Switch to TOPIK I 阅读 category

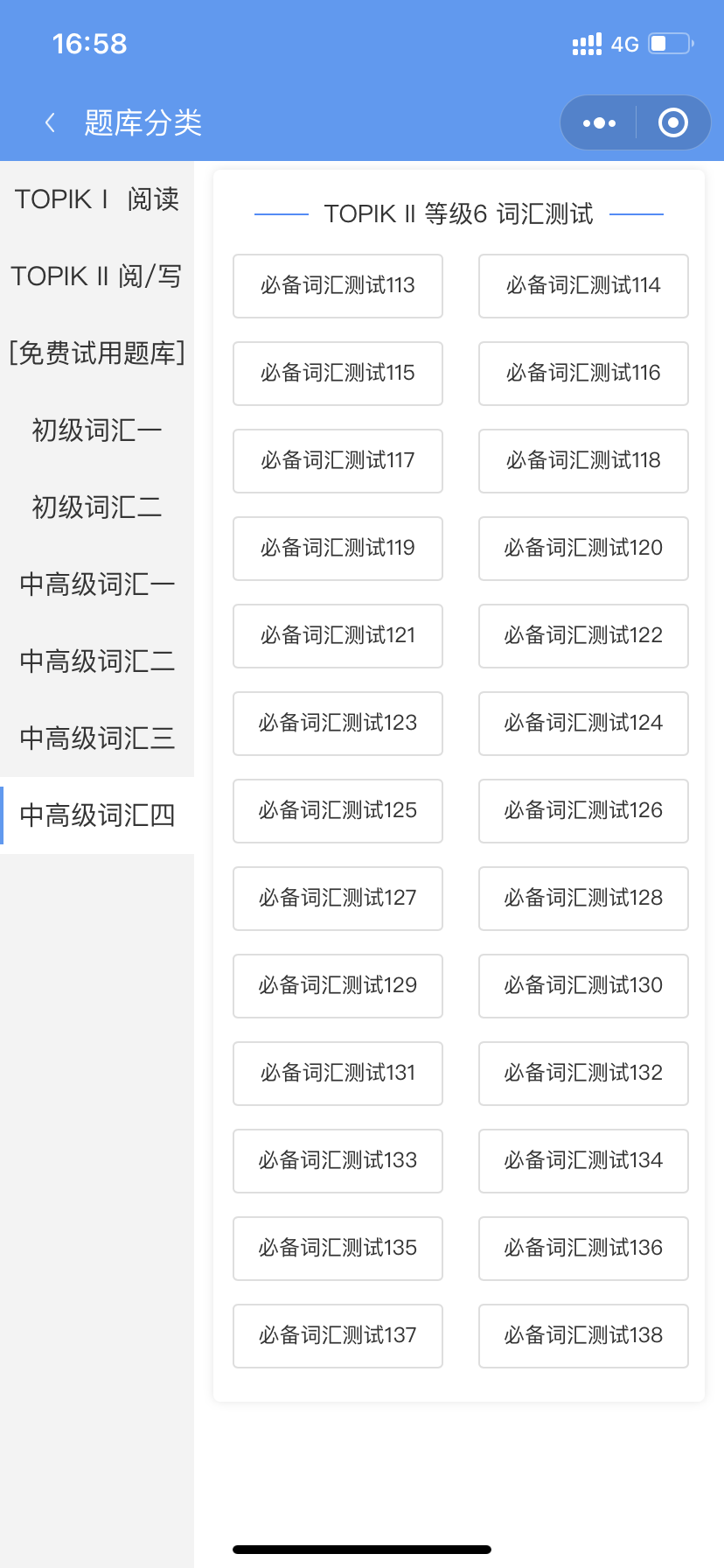tap(97, 199)
